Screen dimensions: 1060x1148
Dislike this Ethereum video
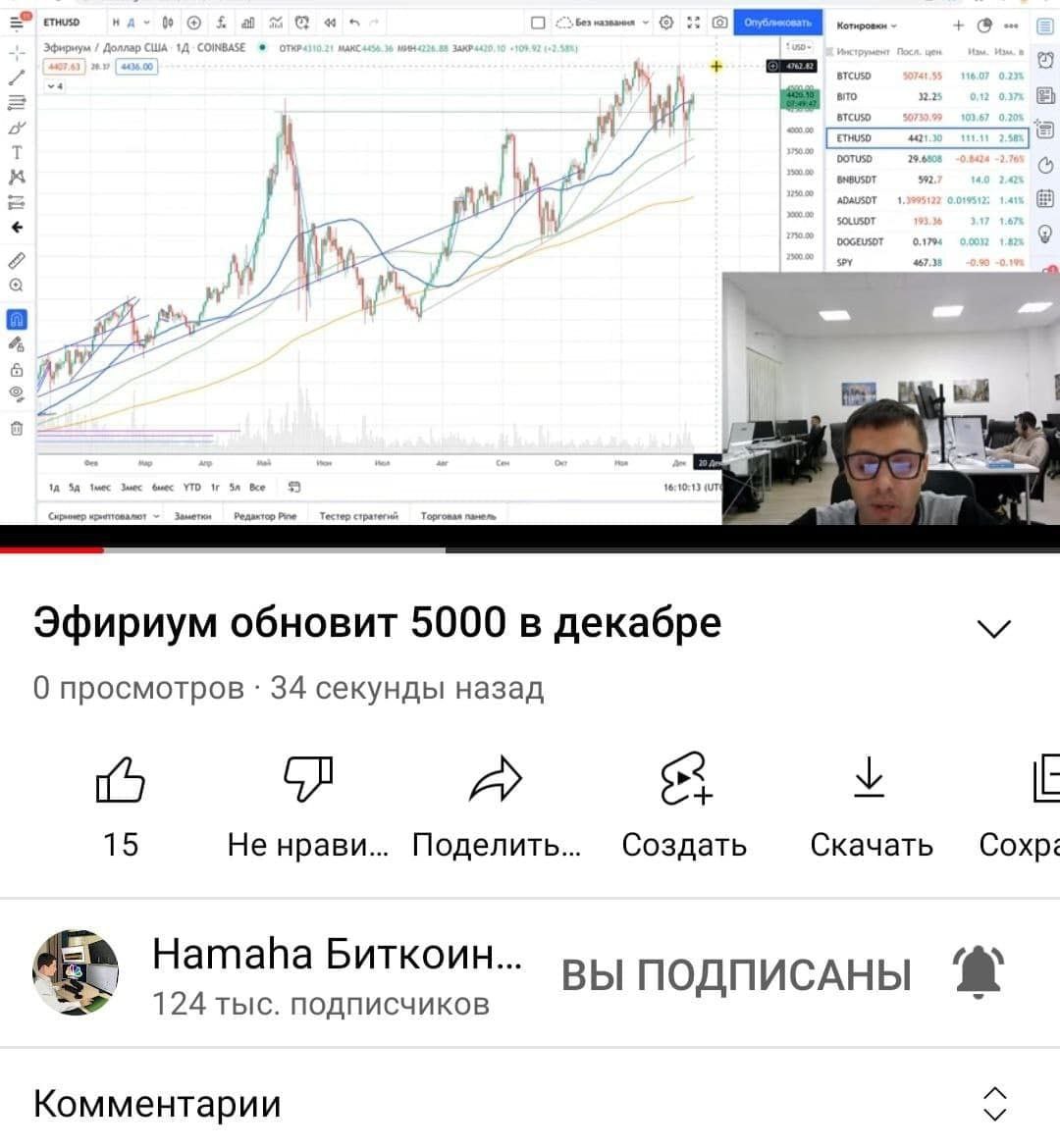click(307, 781)
